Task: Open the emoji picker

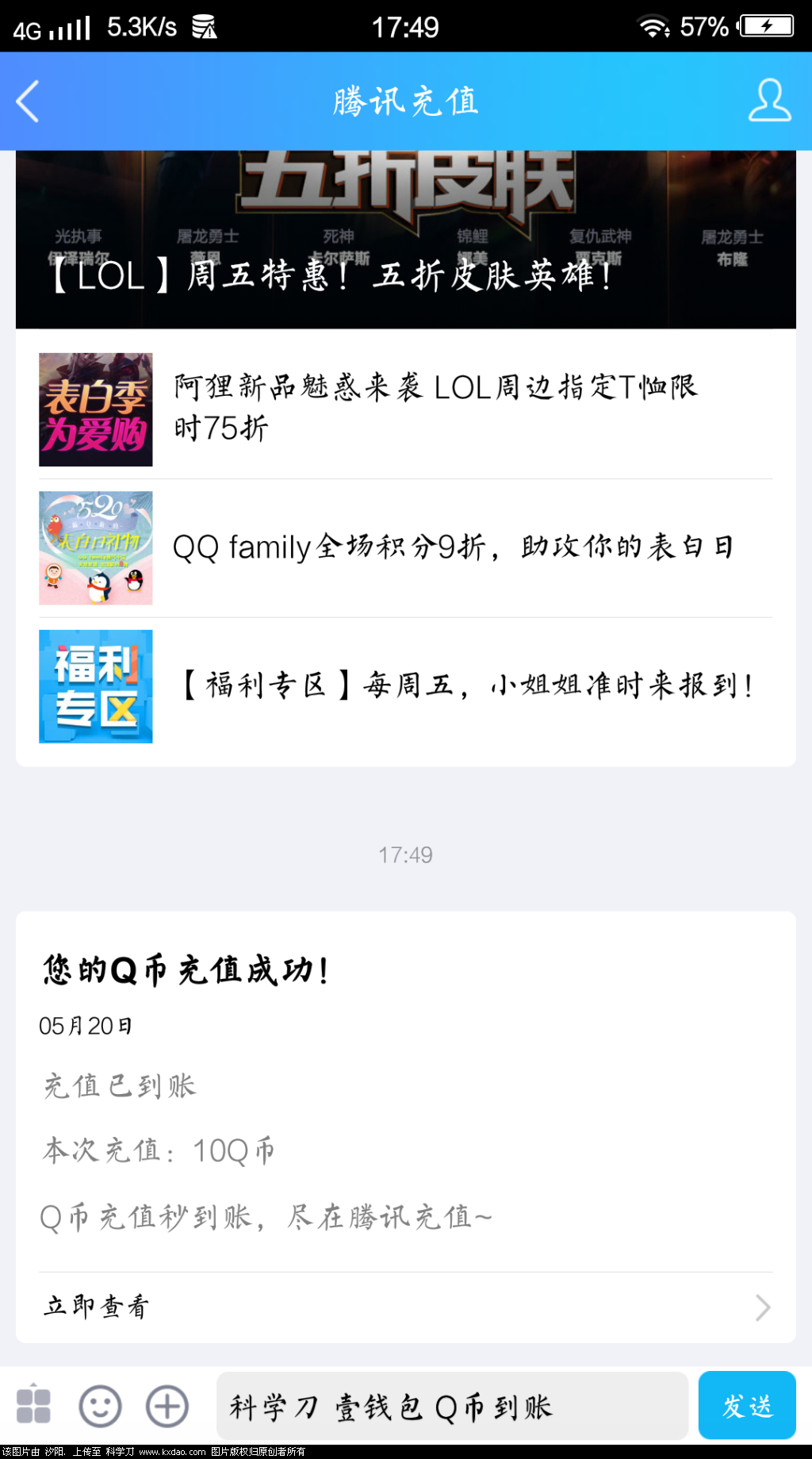Action: tap(100, 1407)
